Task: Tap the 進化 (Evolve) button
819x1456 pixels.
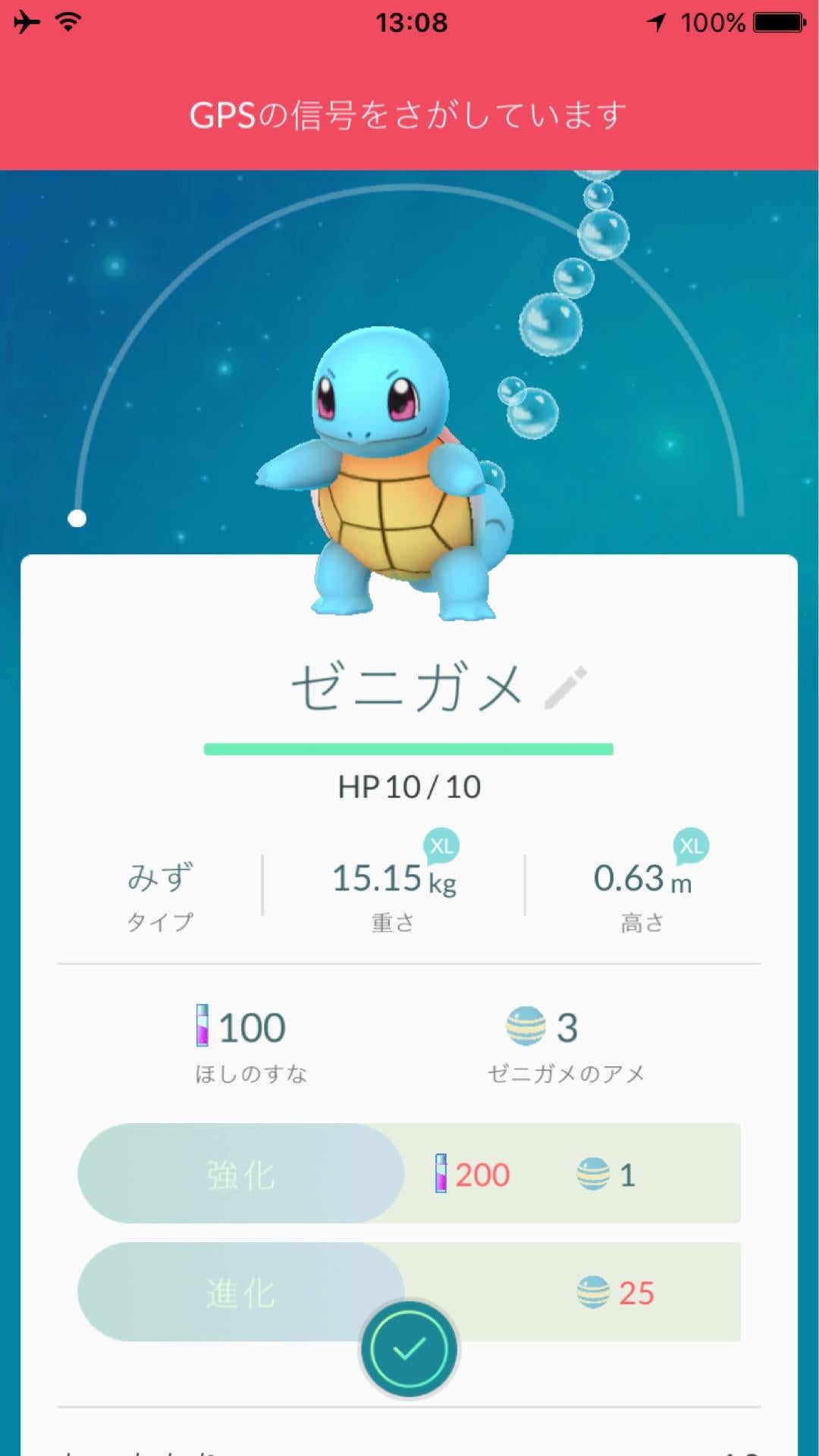Action: [x=239, y=1293]
